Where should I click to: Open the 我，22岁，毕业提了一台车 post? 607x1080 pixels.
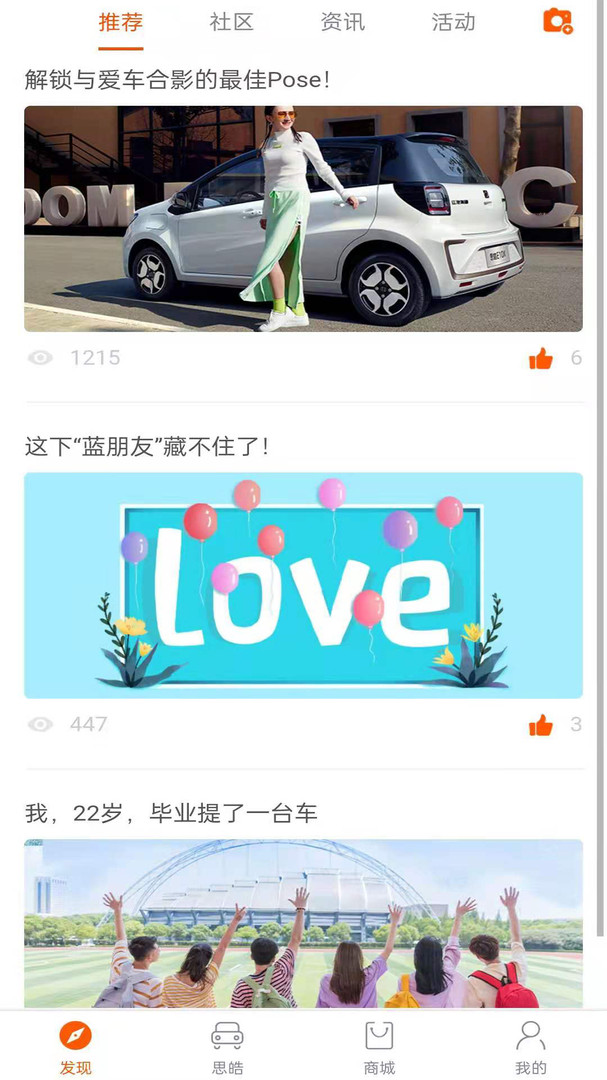(303, 922)
